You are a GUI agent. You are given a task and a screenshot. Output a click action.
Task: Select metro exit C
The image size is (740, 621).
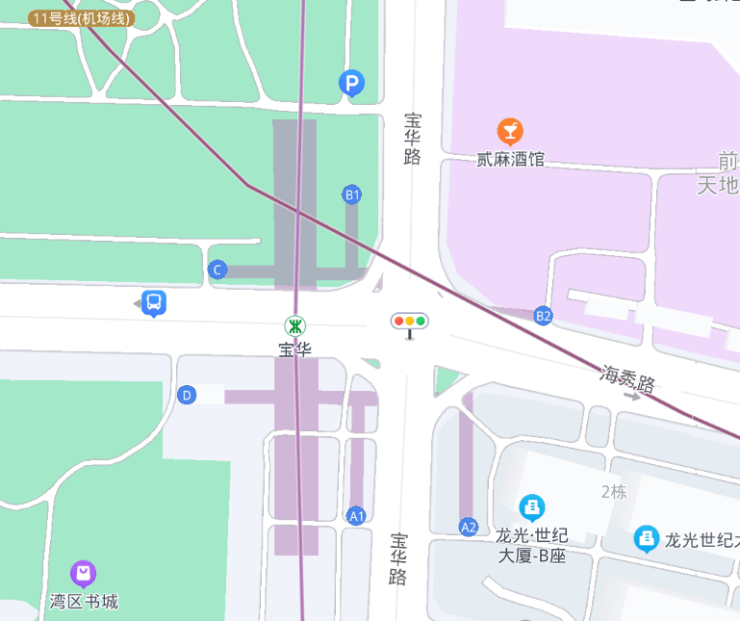[x=217, y=269]
